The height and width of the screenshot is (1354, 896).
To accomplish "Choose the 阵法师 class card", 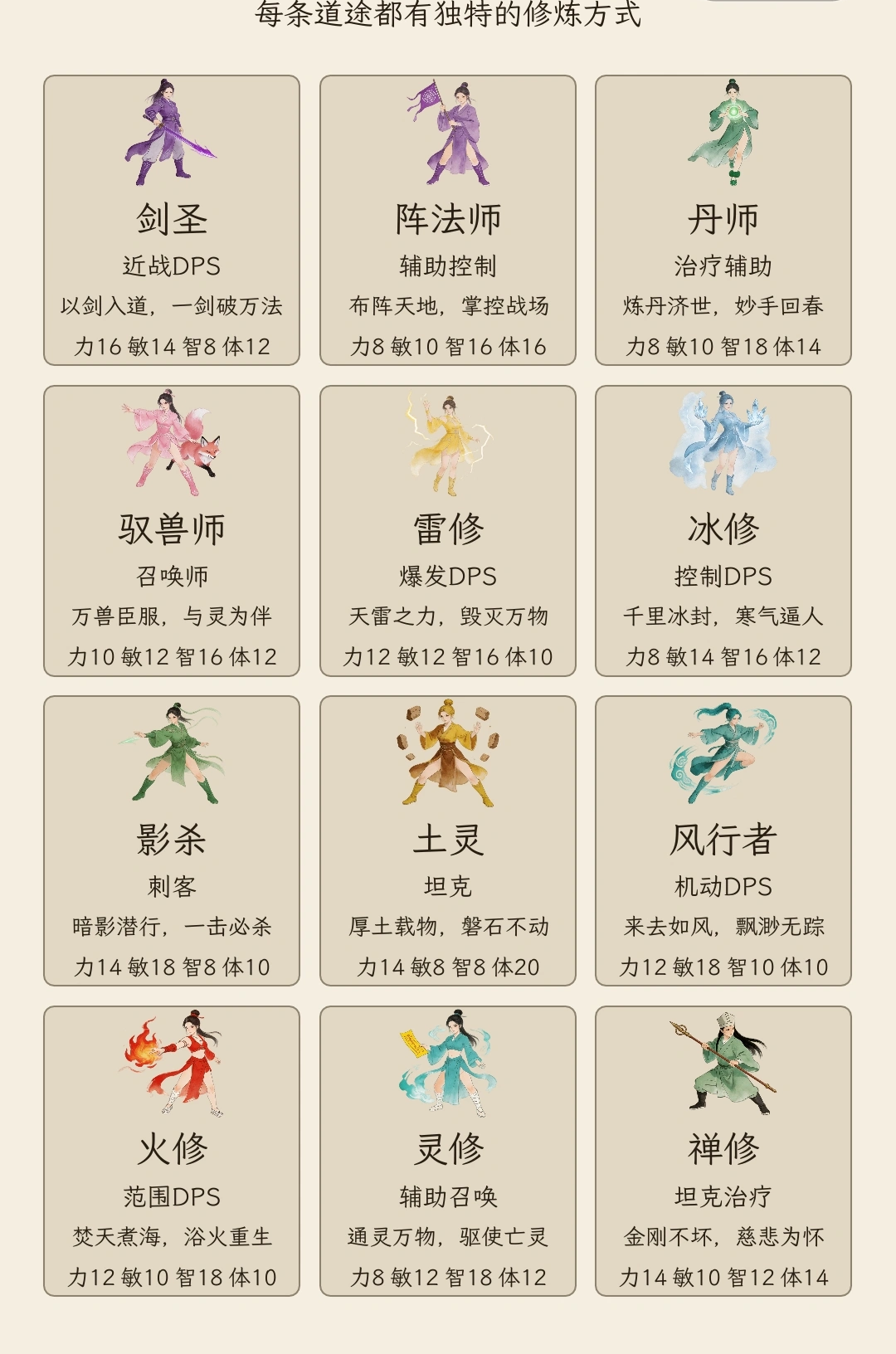I will 448,221.
